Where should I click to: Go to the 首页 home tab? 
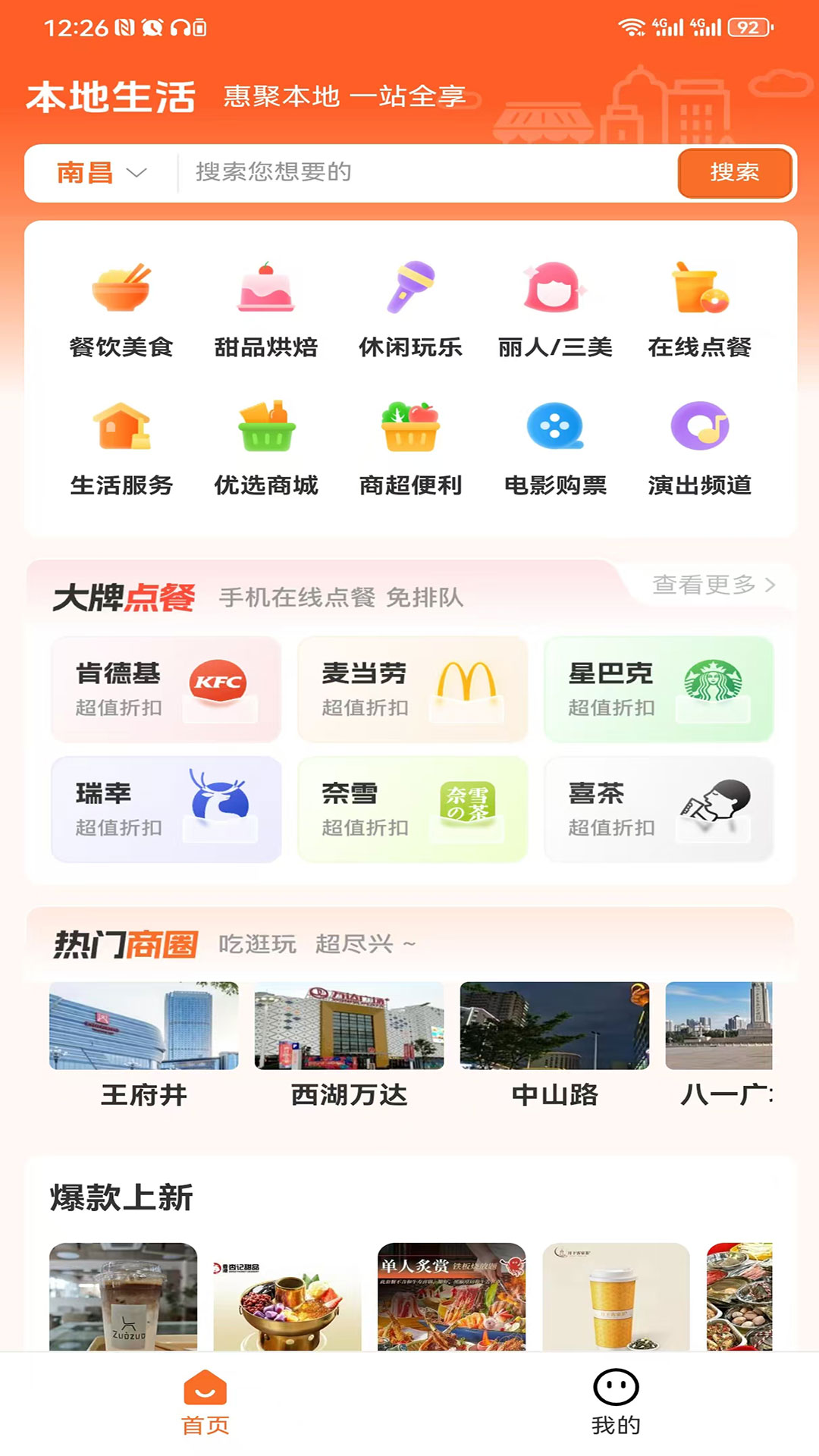(205, 1402)
